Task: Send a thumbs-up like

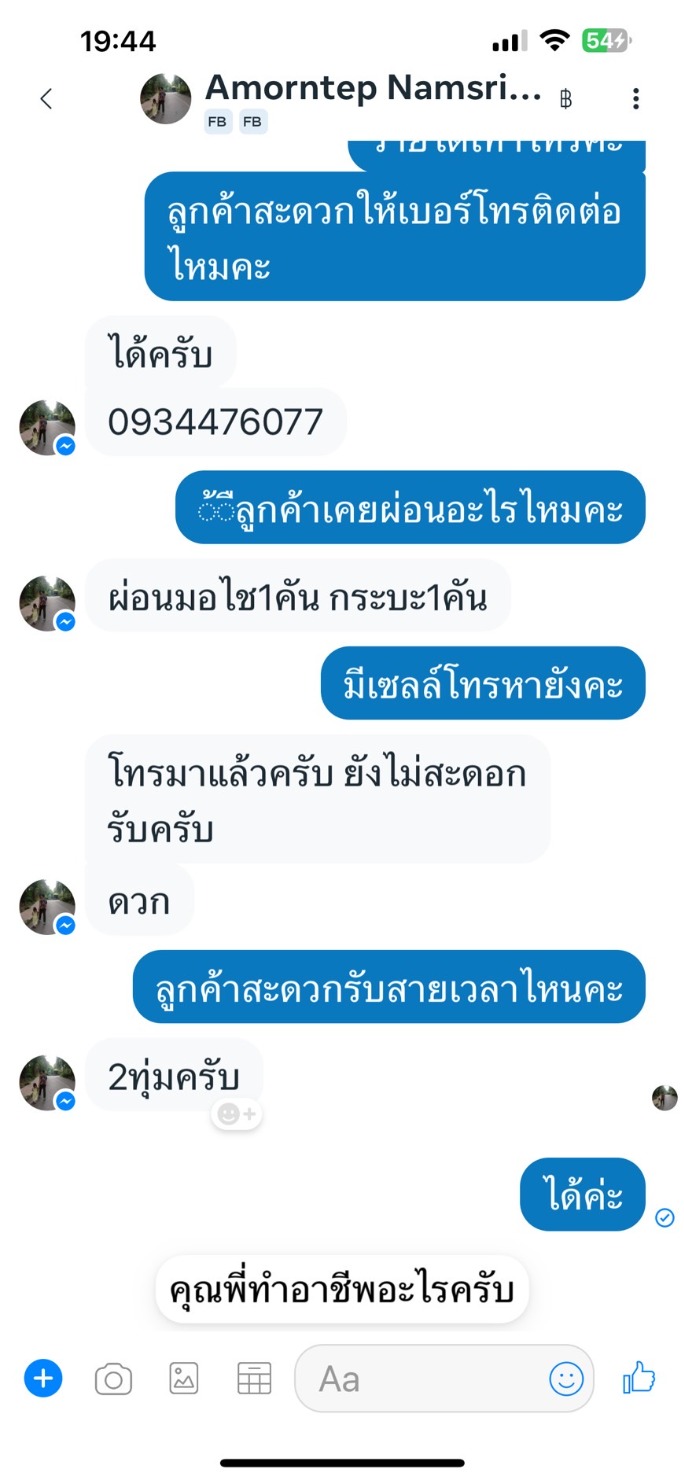Action: tap(638, 1379)
